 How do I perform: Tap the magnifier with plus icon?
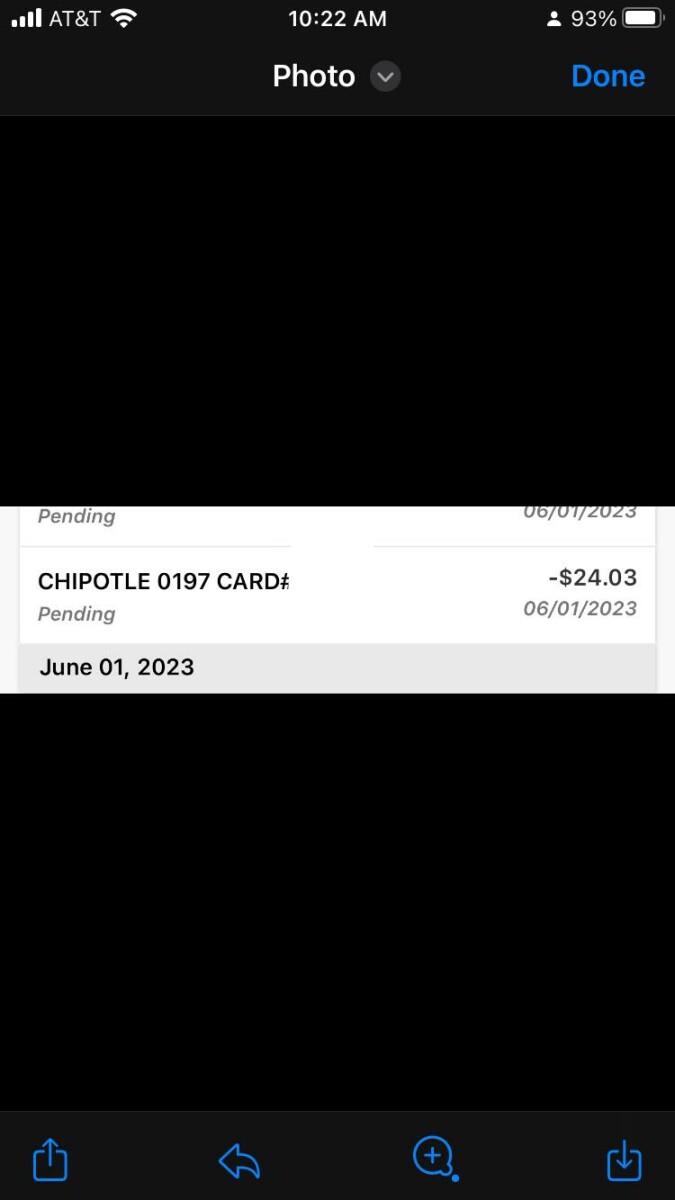435,1159
